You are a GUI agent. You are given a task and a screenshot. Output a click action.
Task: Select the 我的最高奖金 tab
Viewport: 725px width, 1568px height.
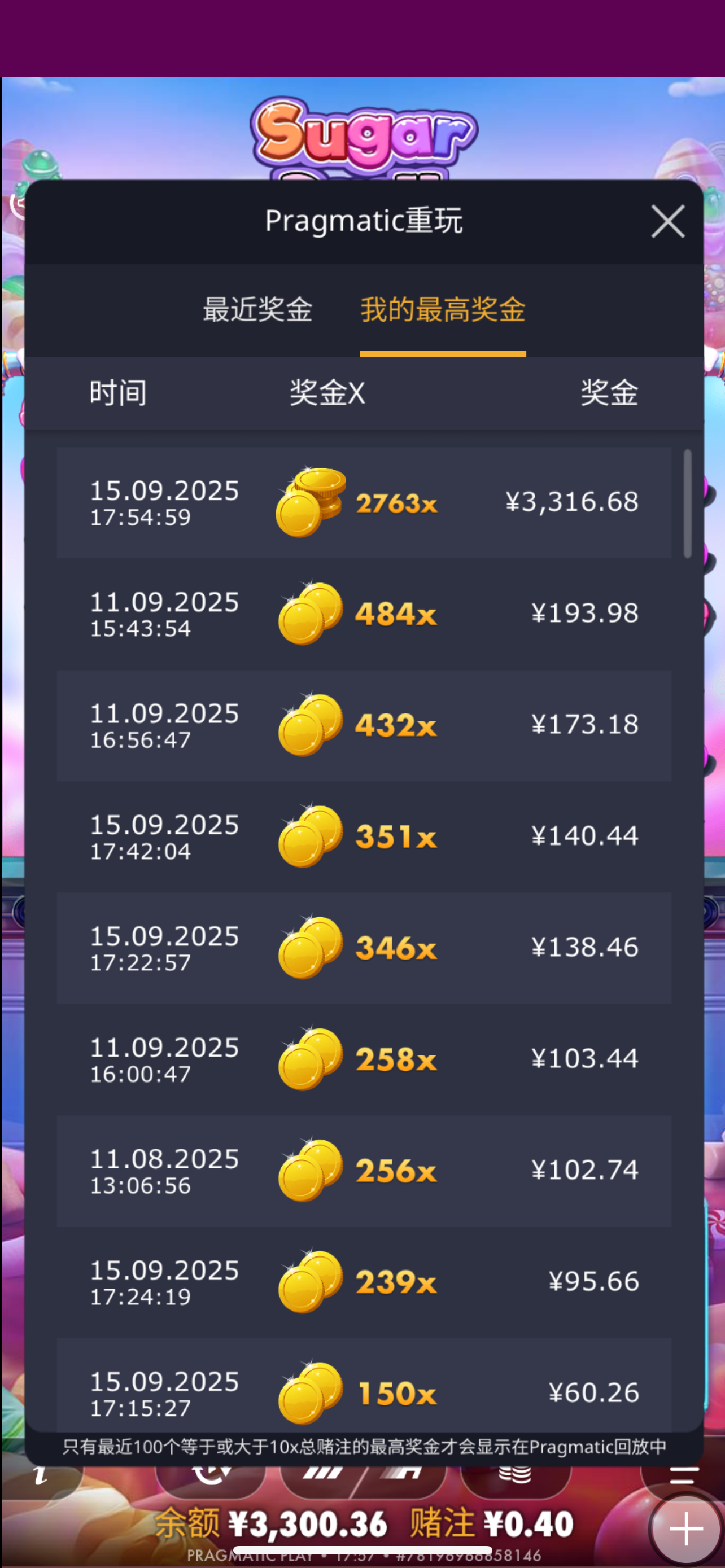(443, 310)
